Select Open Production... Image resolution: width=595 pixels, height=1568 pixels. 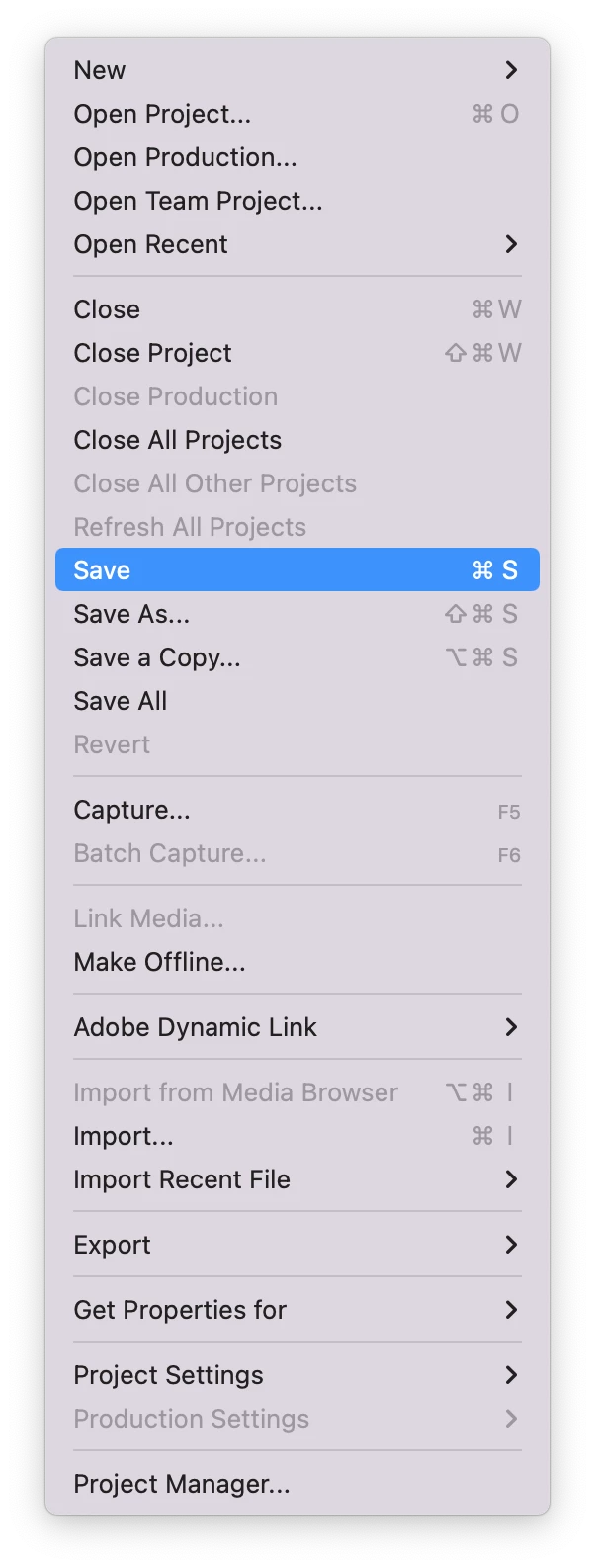point(185,157)
